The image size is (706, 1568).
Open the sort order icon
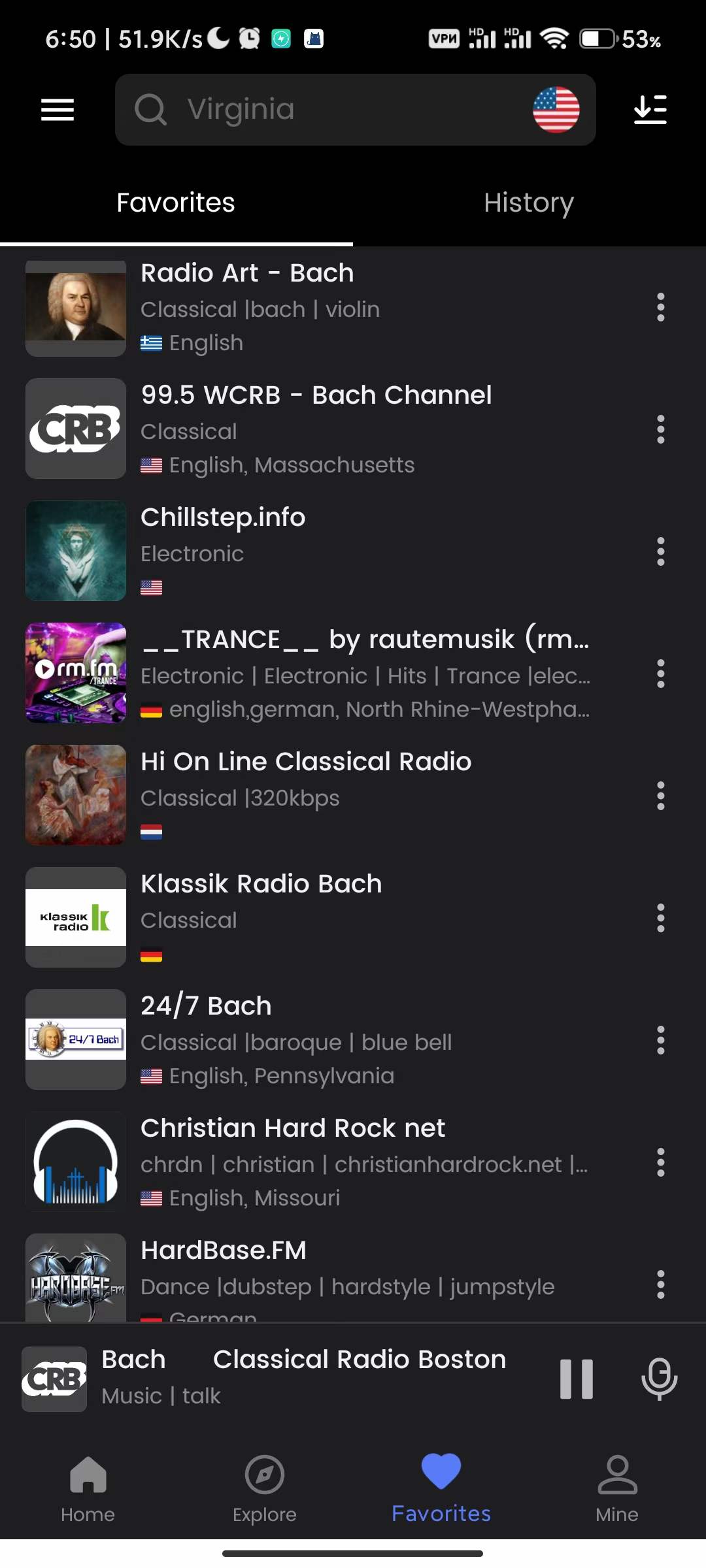coord(650,110)
